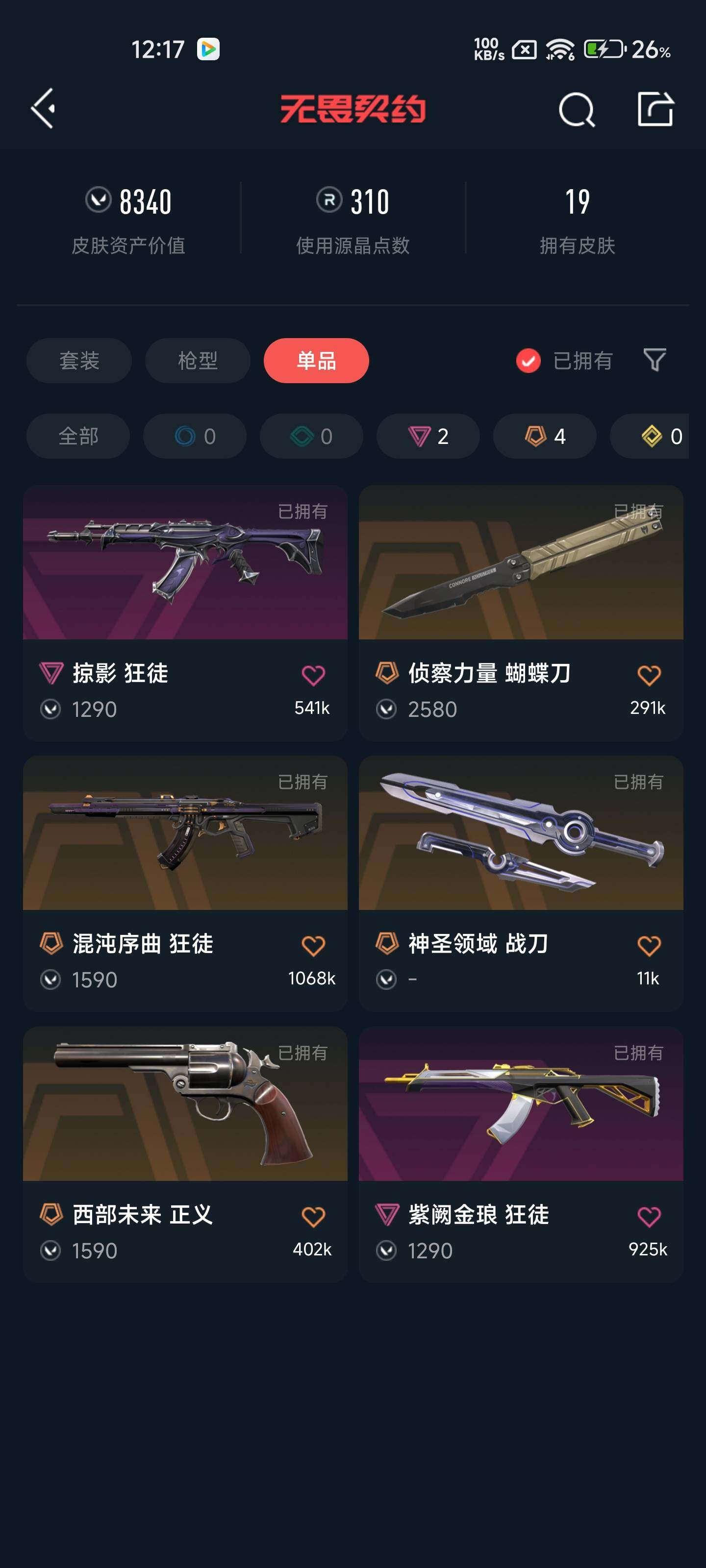This screenshot has width=706, height=1568.
Task: Open the 侦察力量 蝴蝶刀 skin card
Action: [521, 613]
